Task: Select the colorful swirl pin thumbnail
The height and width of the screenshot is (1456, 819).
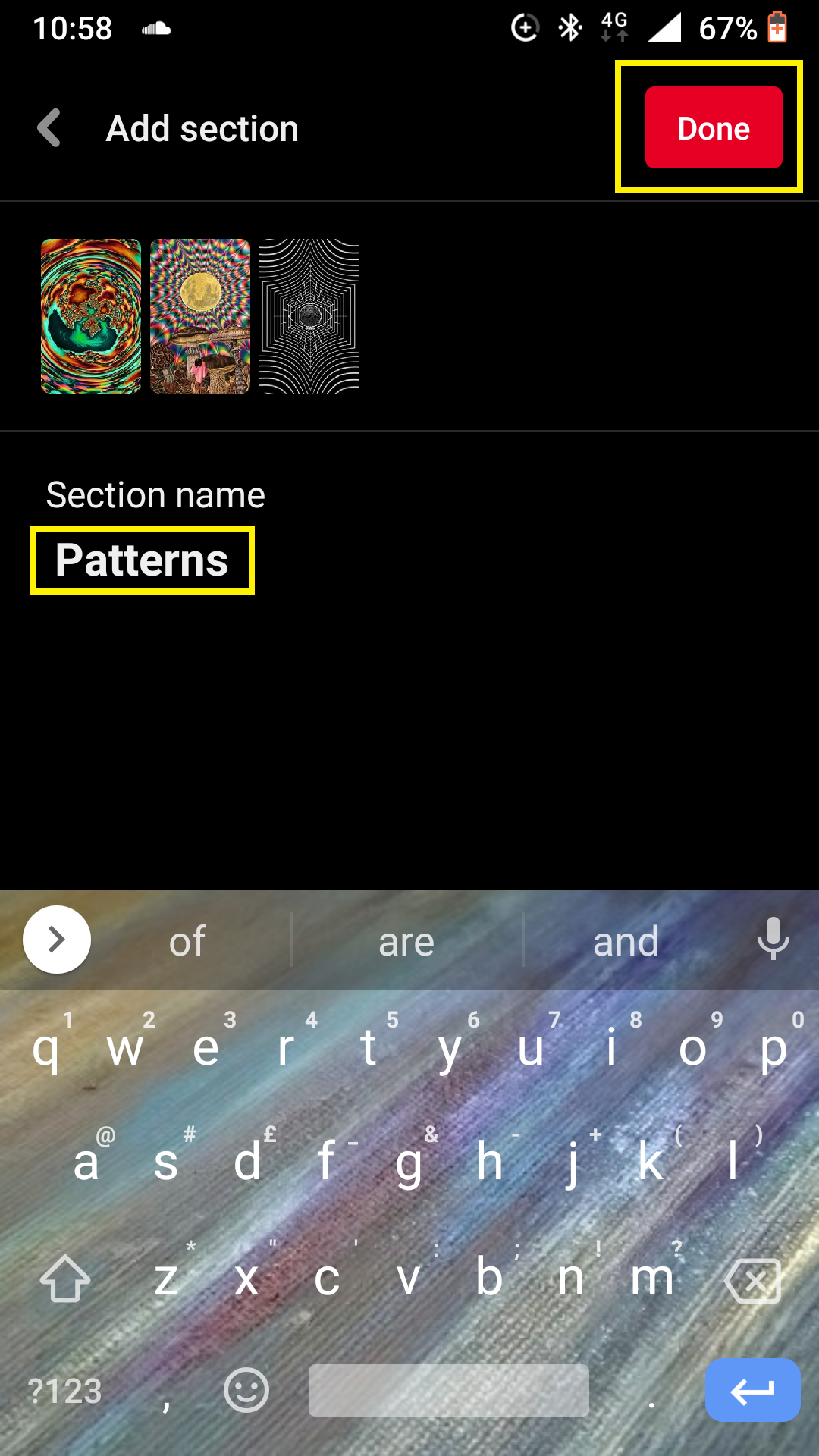Action: click(91, 316)
